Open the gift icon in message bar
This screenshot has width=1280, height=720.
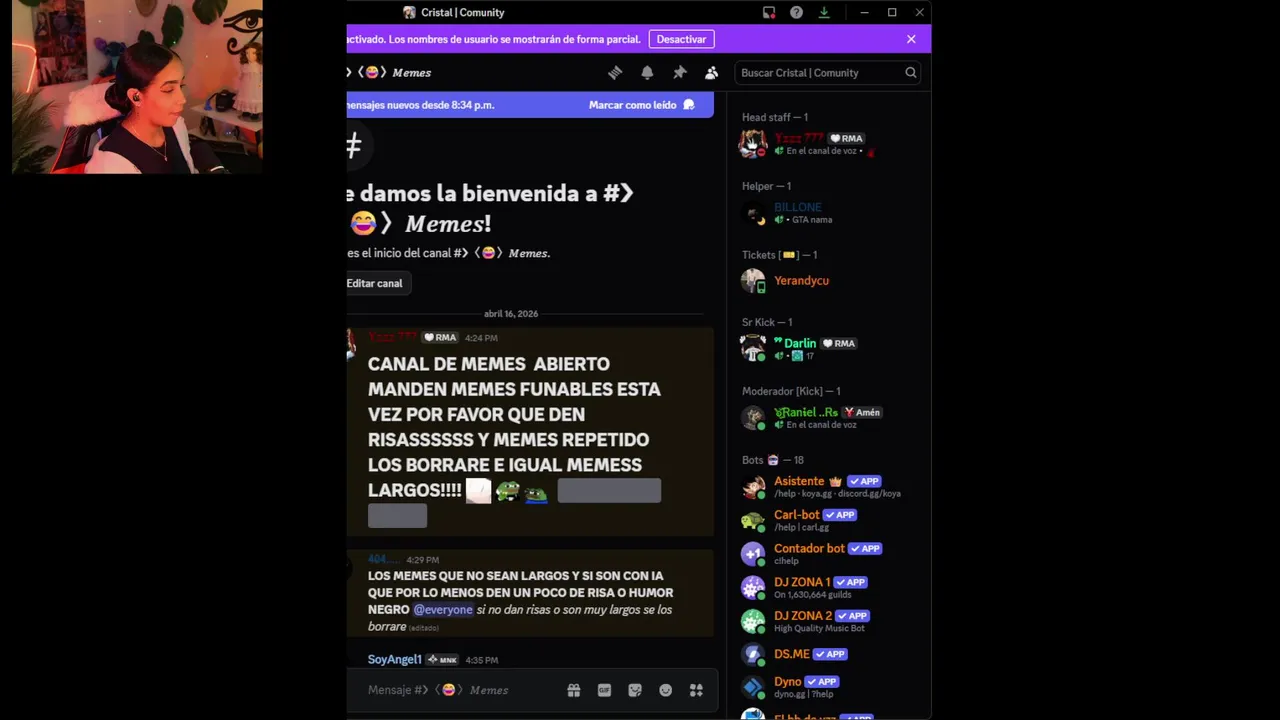[573, 690]
